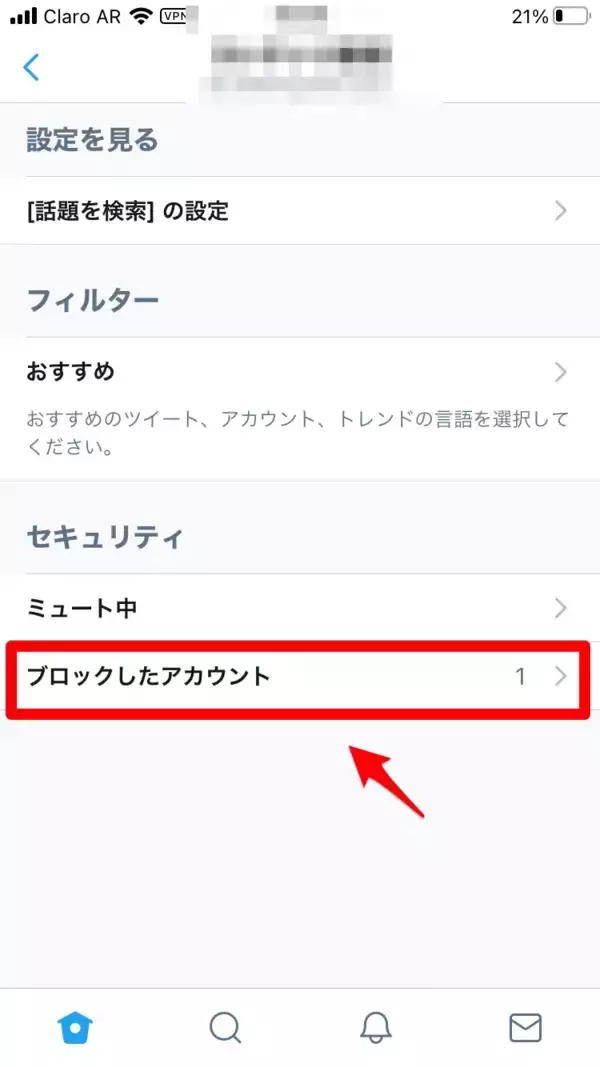600x1067 pixels.
Task: Open the notifications bell tab
Action: tap(375, 1027)
